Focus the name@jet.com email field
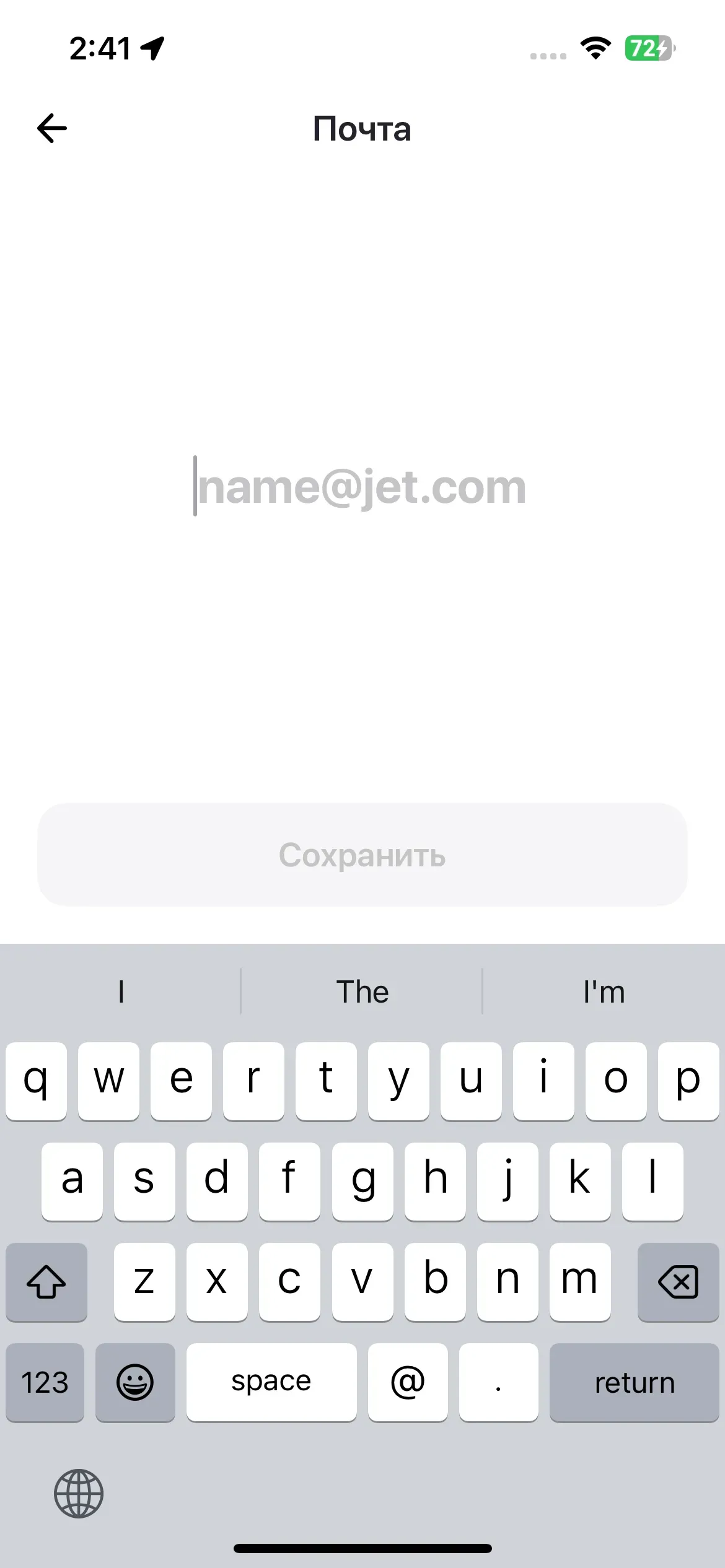The width and height of the screenshot is (725, 1568). coord(362,487)
